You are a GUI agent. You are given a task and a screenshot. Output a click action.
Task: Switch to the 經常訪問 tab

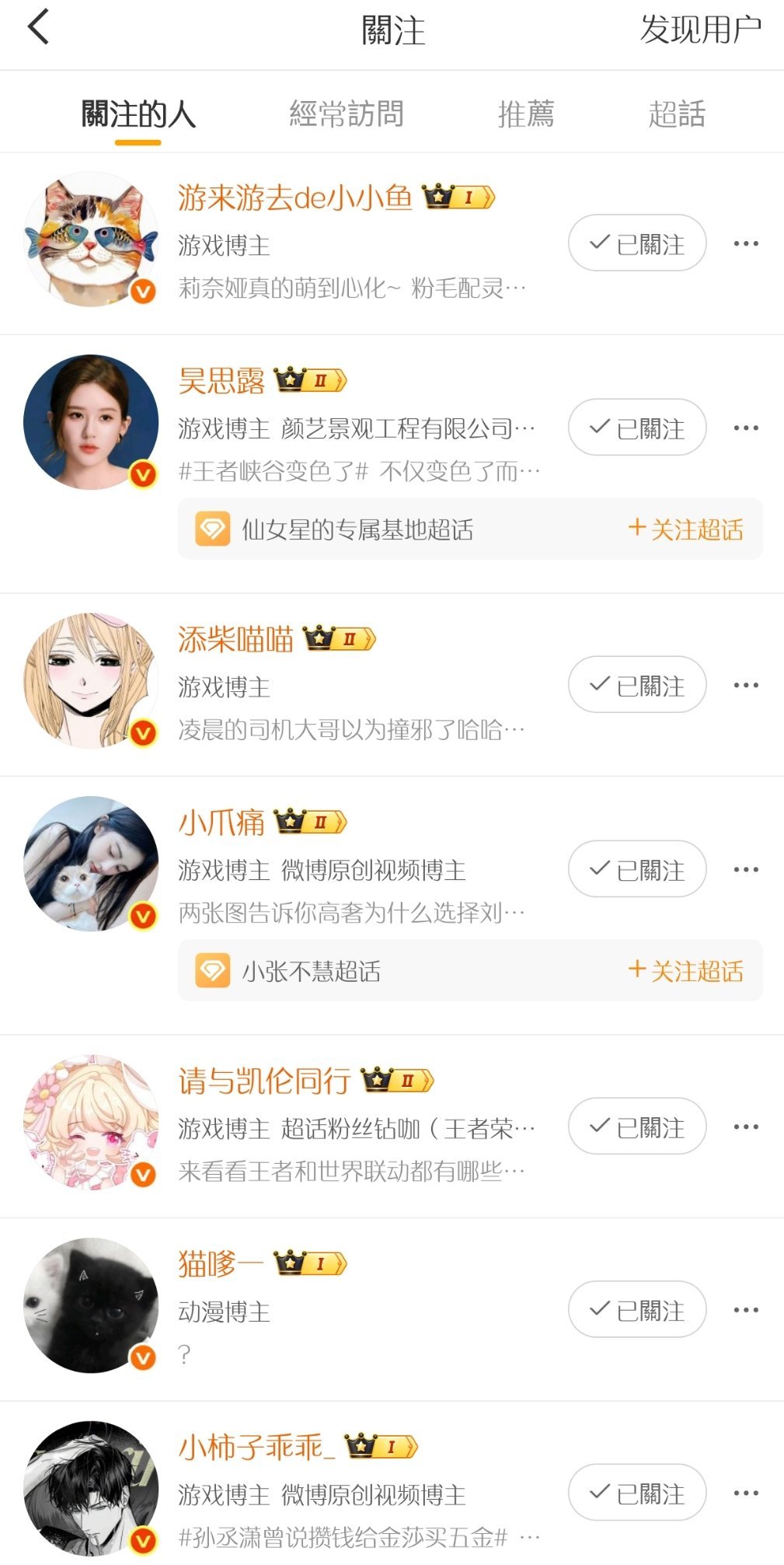coord(348,114)
